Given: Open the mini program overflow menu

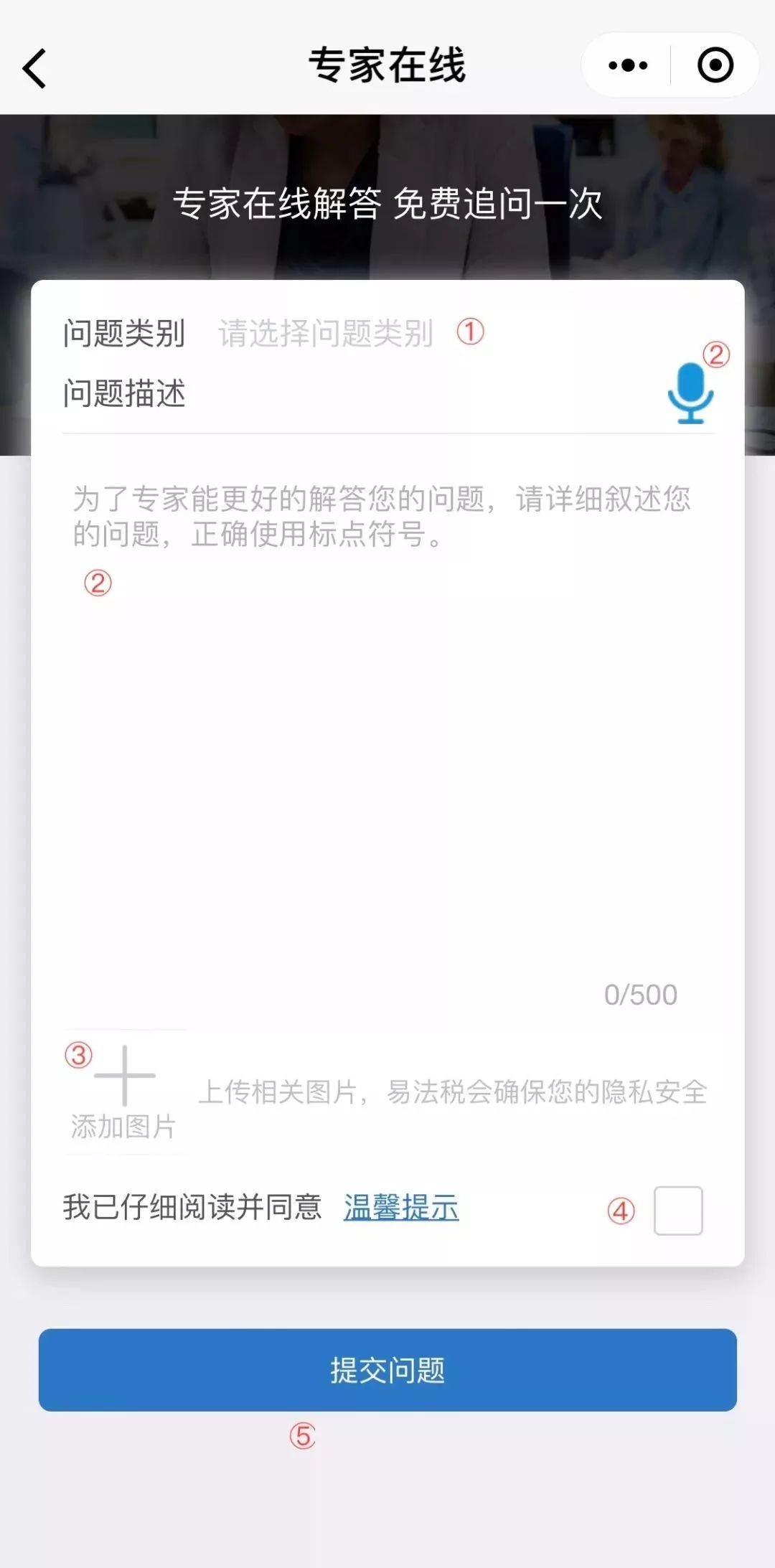Looking at the screenshot, I should click(x=627, y=65).
